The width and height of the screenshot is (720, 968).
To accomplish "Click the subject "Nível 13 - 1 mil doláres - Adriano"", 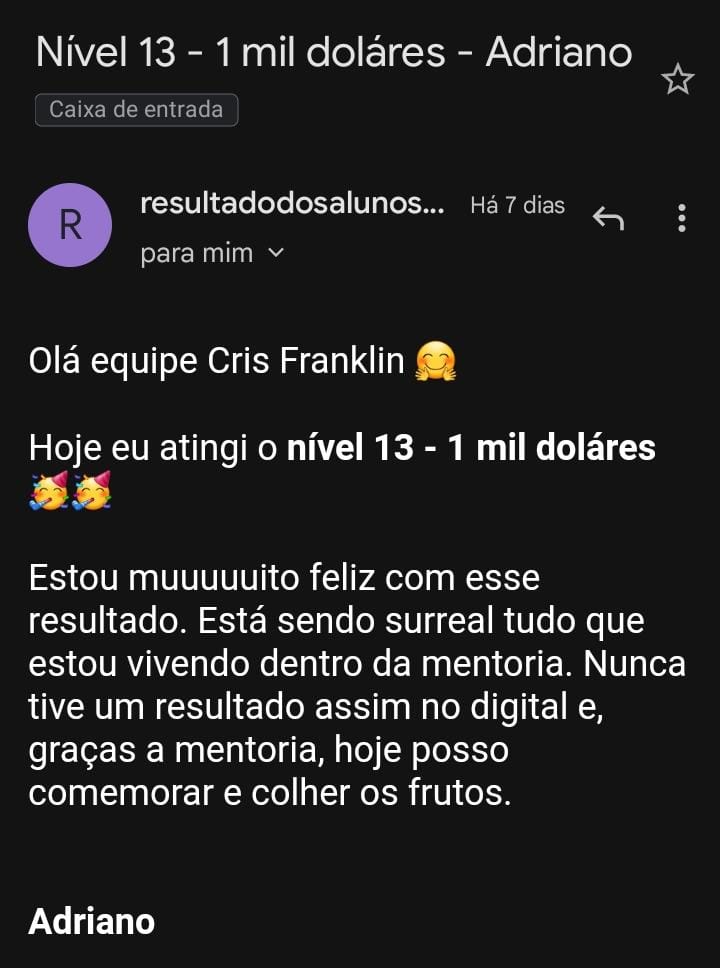I will [333, 51].
